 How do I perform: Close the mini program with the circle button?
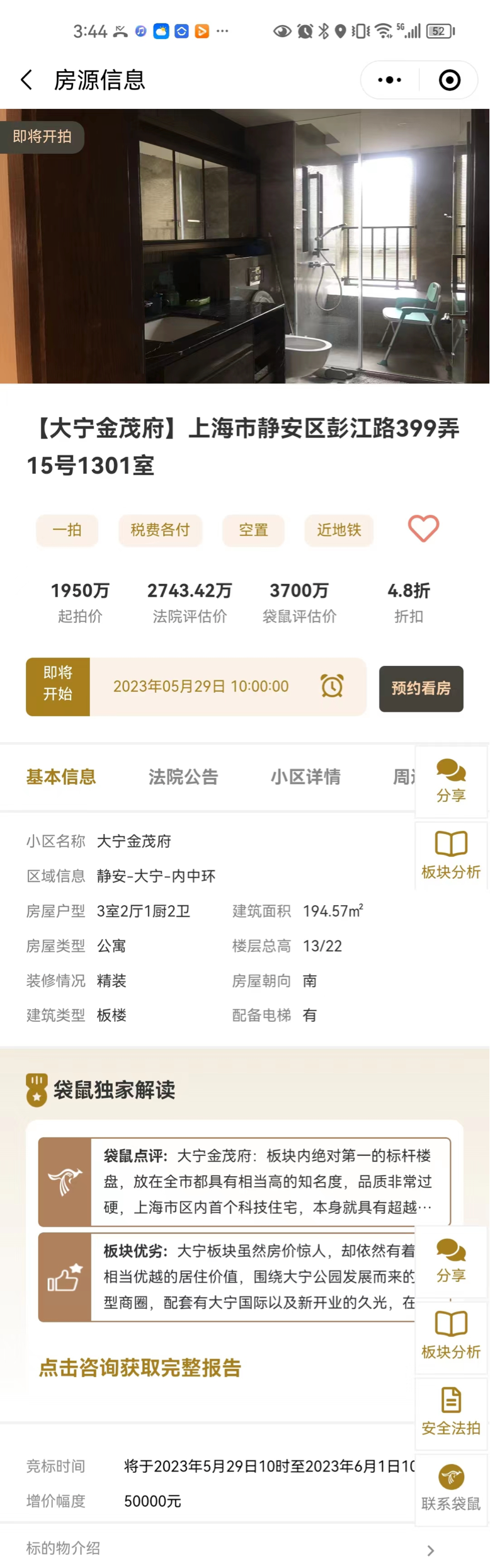click(449, 80)
